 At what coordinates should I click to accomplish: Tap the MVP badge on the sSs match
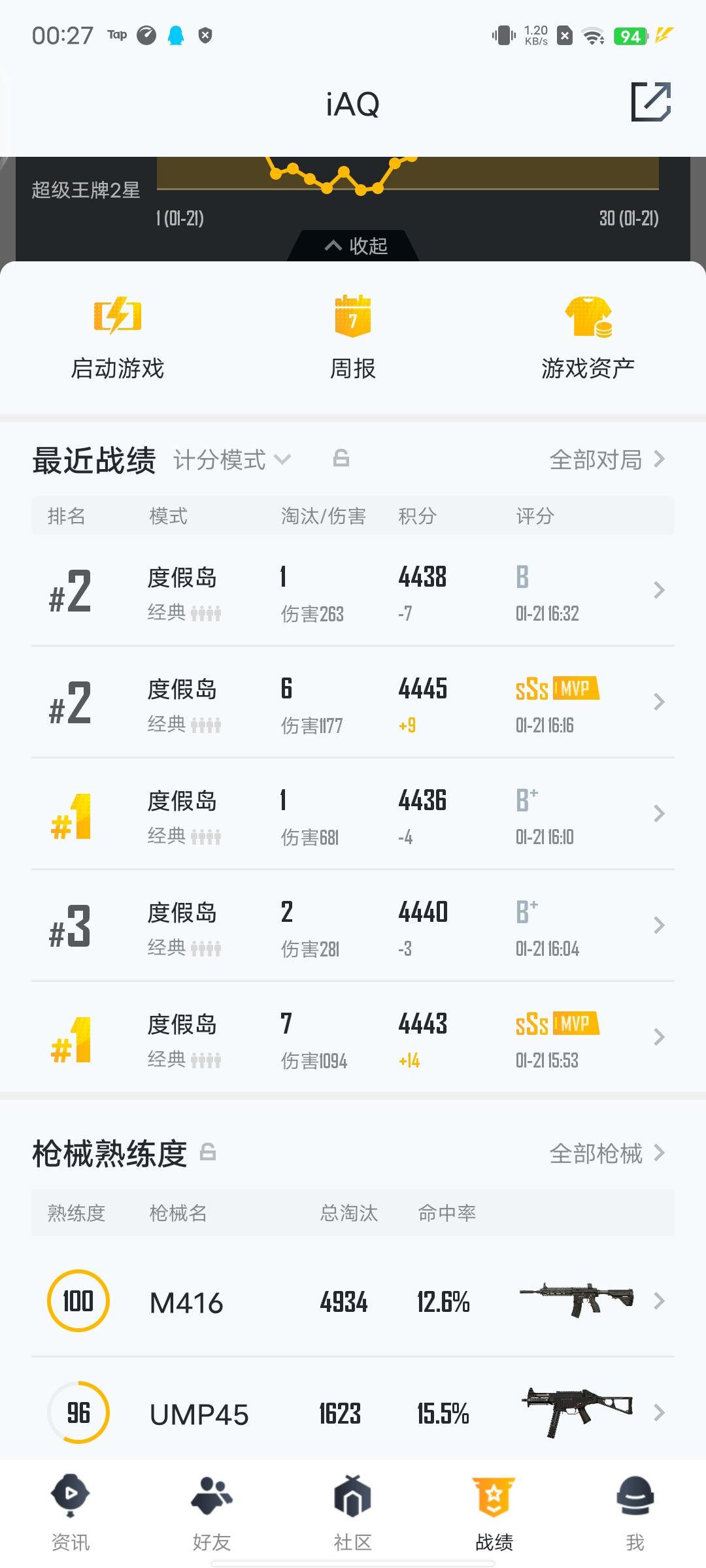pyautogui.click(x=574, y=690)
